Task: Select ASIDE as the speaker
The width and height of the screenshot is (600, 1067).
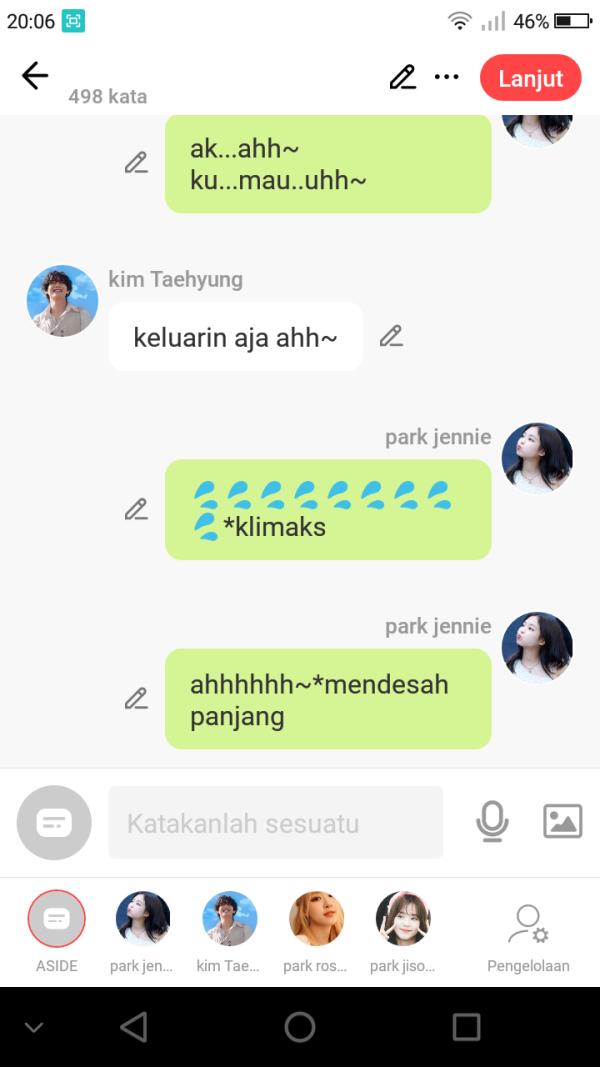Action: [57, 919]
